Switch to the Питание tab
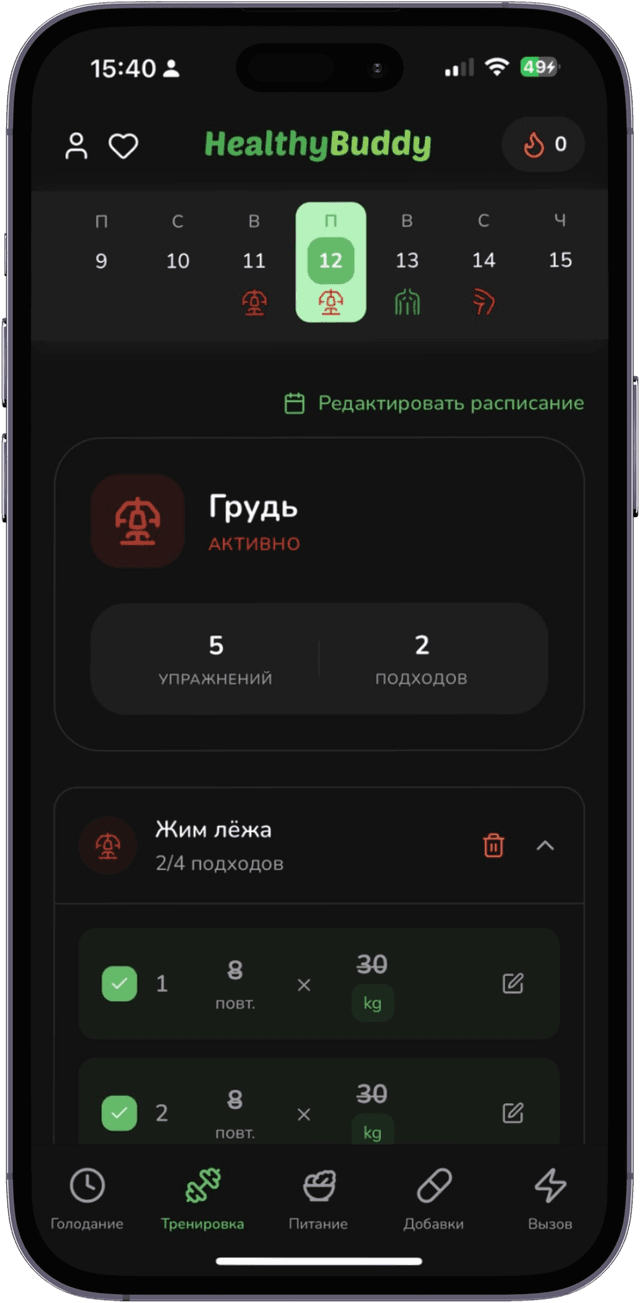640x1303 pixels. click(x=319, y=1198)
